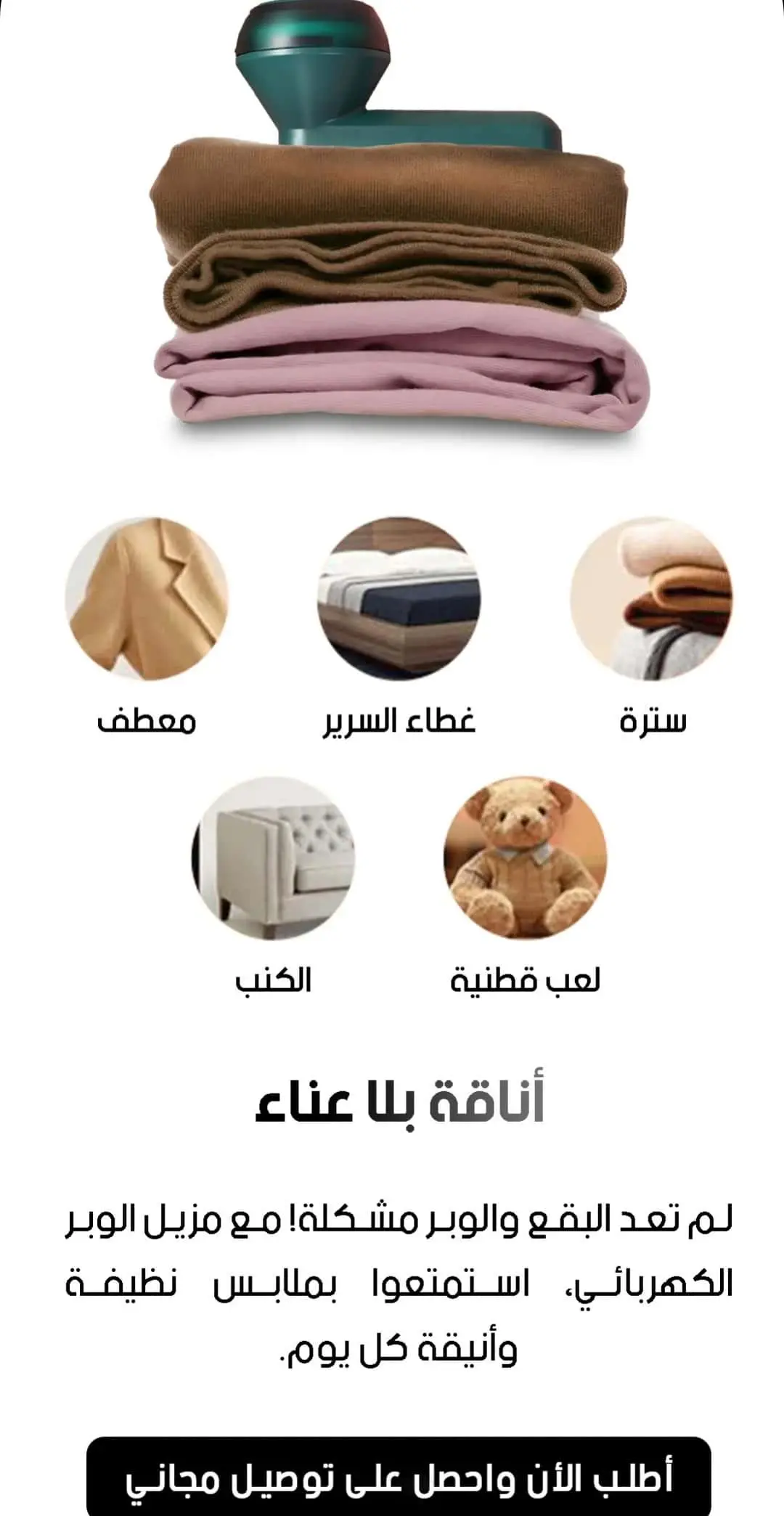784x1516 pixels.
Task: Tap the order now free delivery button
Action: click(399, 1477)
